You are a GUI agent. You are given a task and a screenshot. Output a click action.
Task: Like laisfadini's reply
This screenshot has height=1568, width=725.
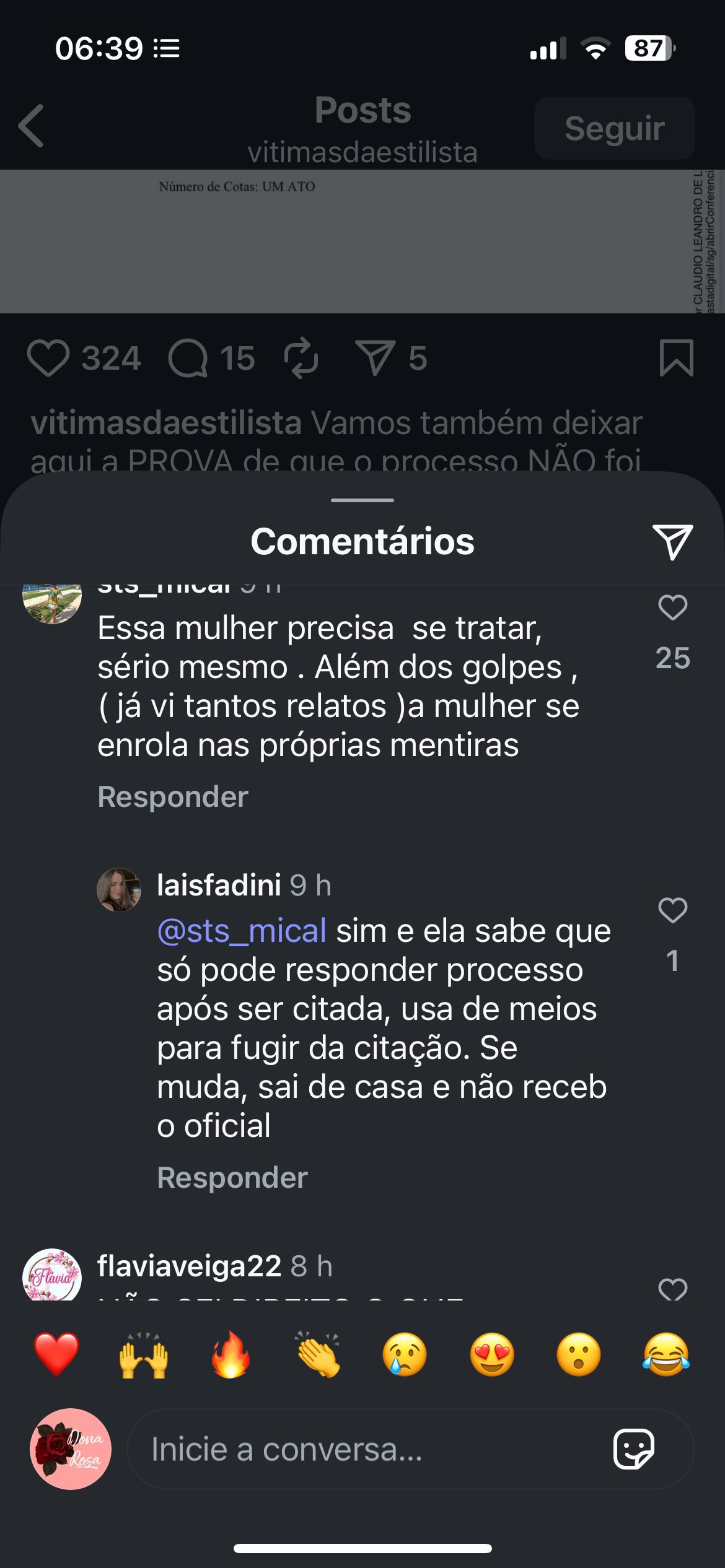[x=672, y=910]
